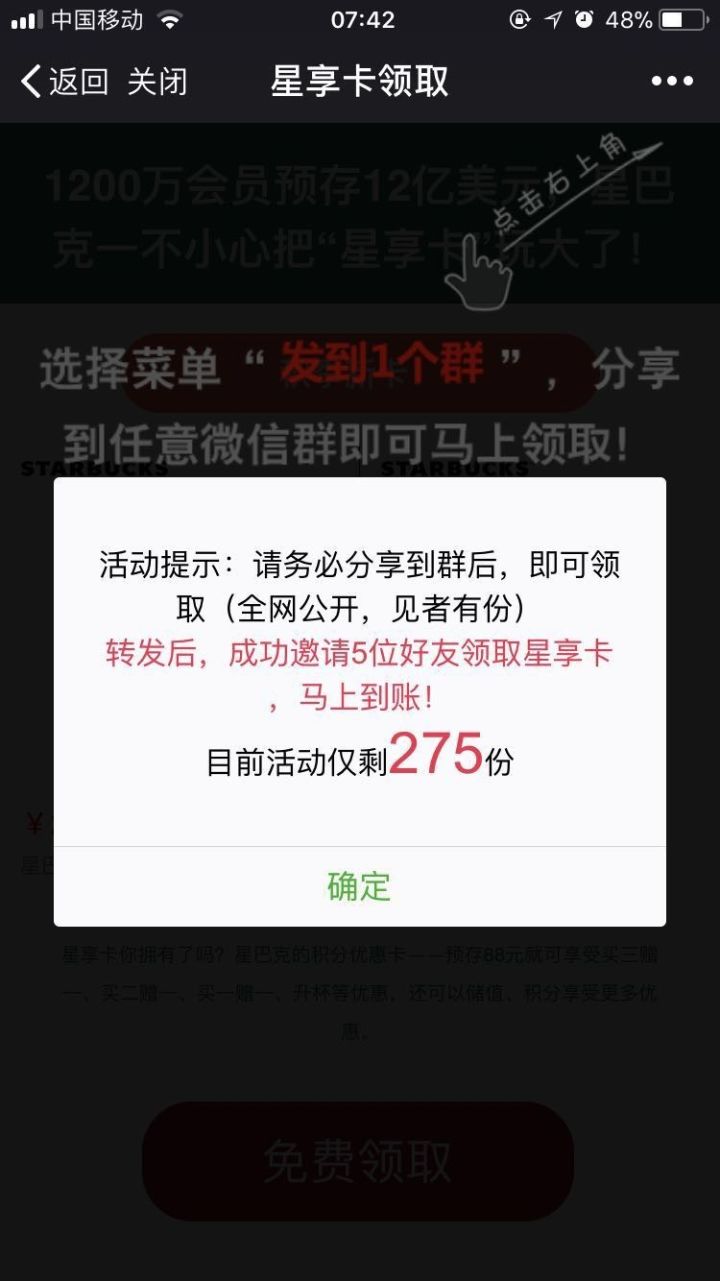Open the three-dot overflow menu
The height and width of the screenshot is (1281, 720).
tap(671, 81)
